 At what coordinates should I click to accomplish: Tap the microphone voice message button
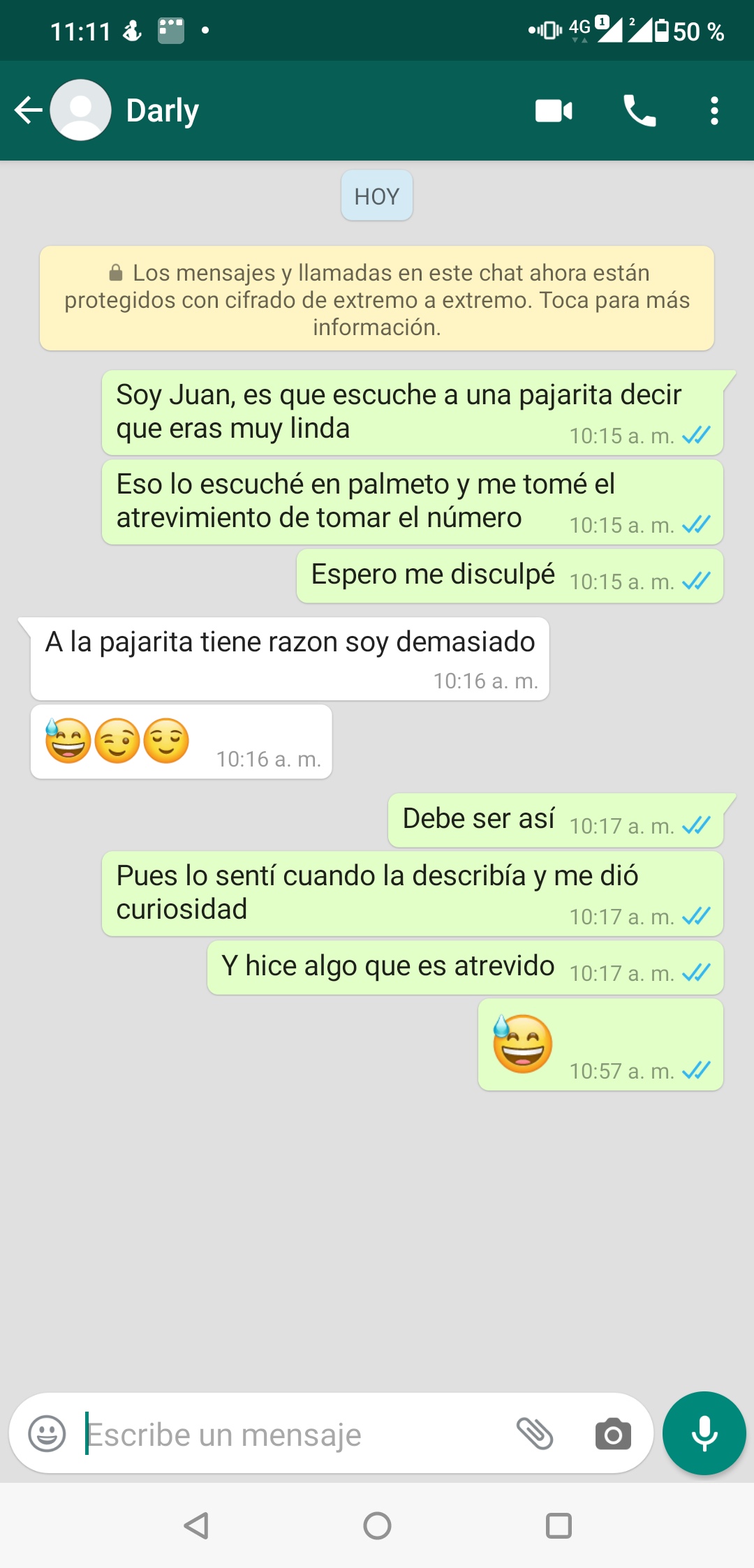(x=704, y=1433)
